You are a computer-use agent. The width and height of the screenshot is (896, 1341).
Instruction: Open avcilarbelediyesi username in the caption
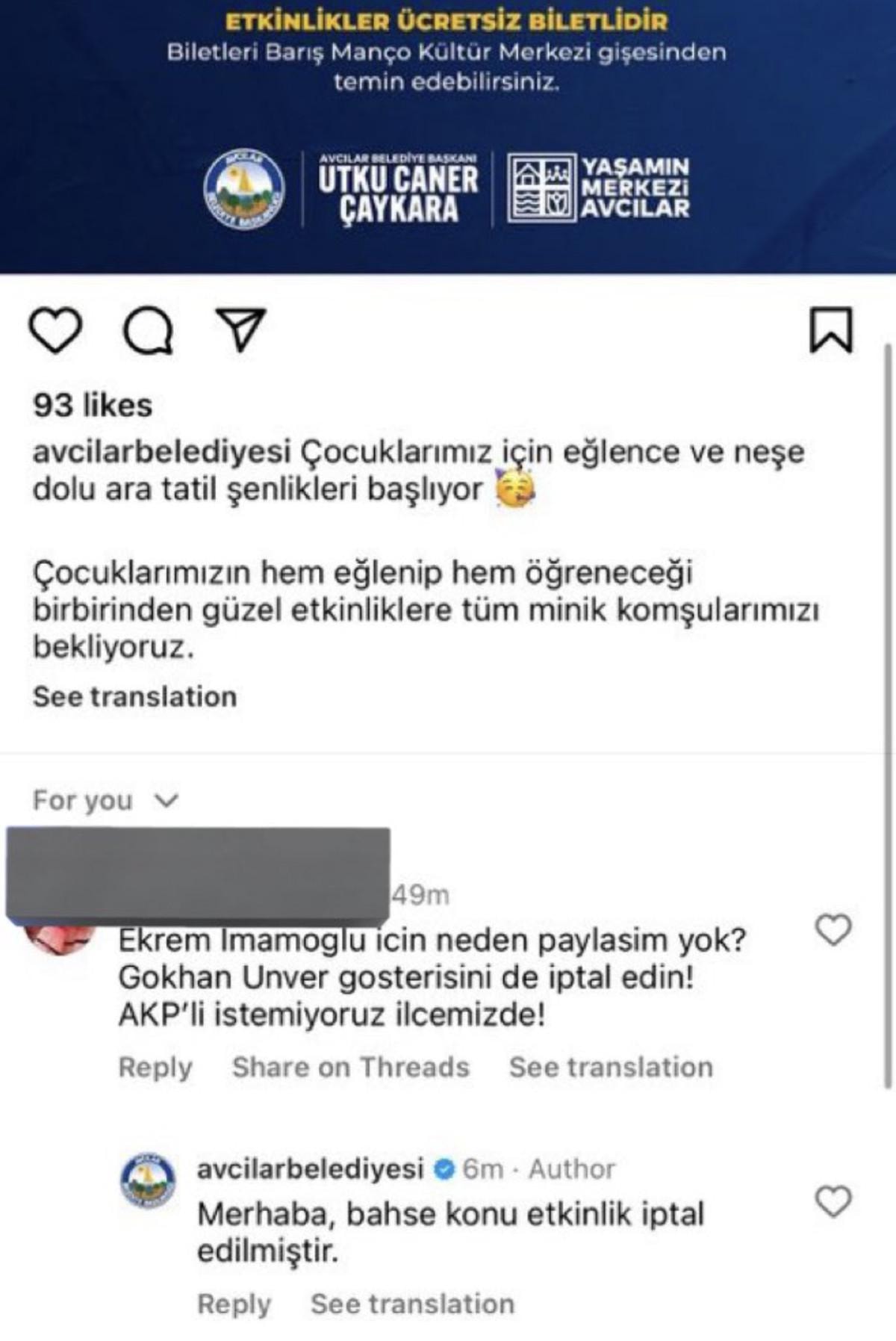pos(161,453)
